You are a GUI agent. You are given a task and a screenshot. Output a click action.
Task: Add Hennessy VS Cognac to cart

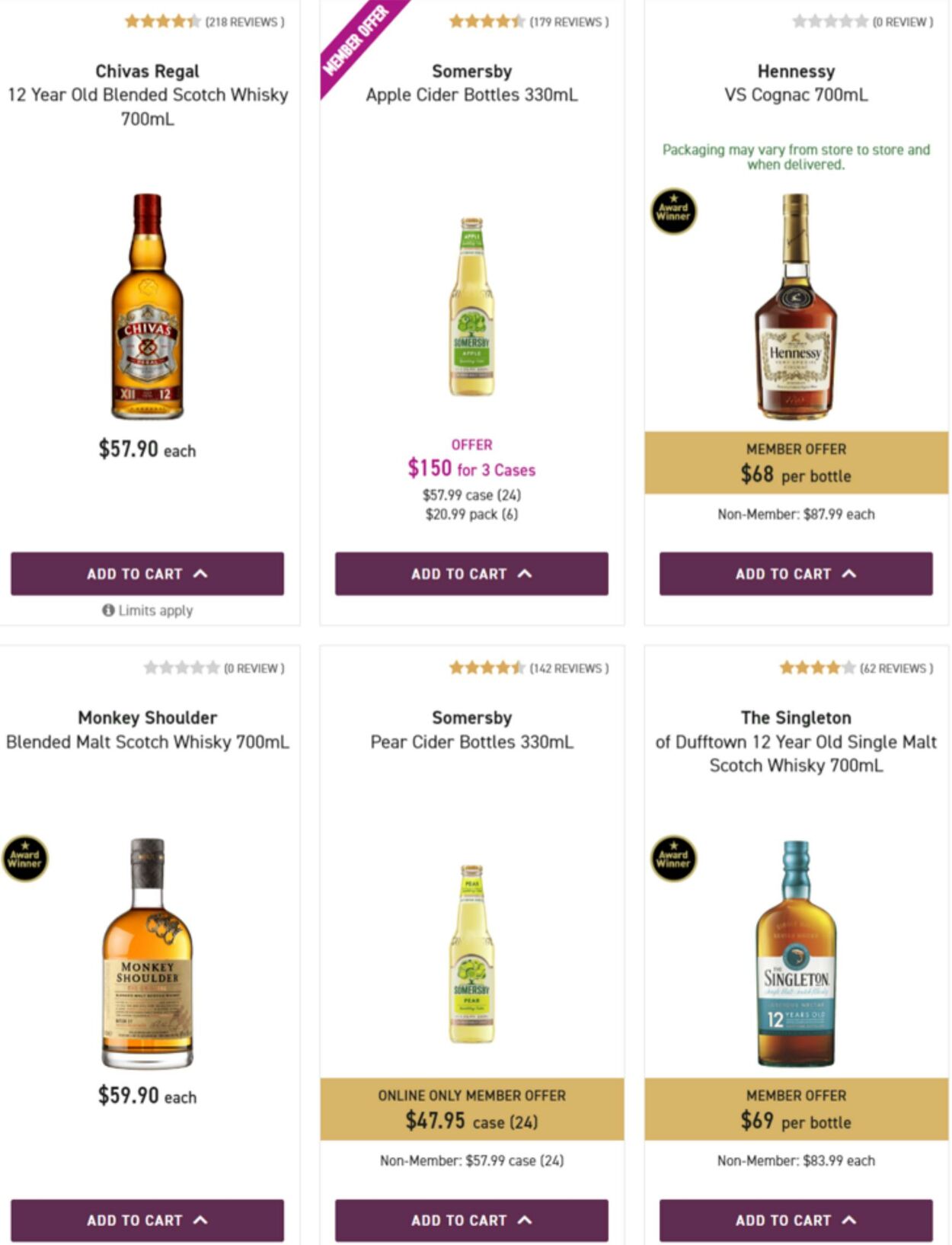coord(796,574)
